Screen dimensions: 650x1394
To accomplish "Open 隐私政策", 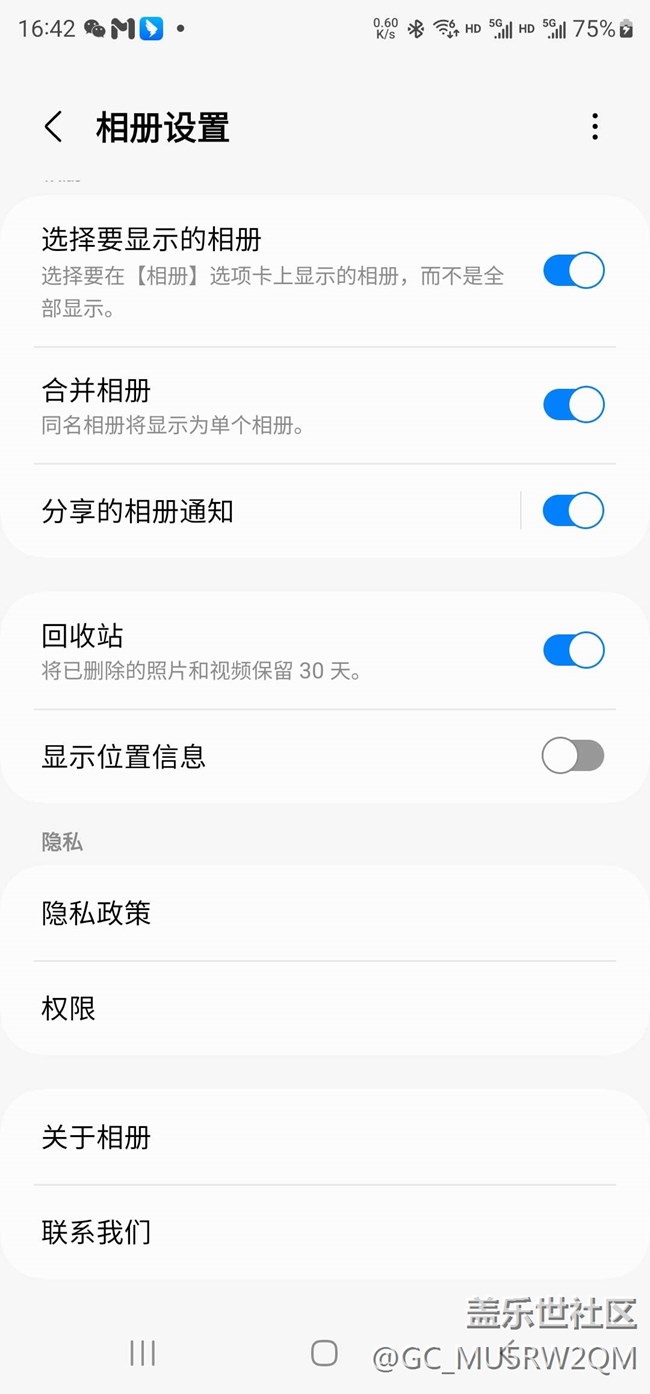I will (325, 913).
